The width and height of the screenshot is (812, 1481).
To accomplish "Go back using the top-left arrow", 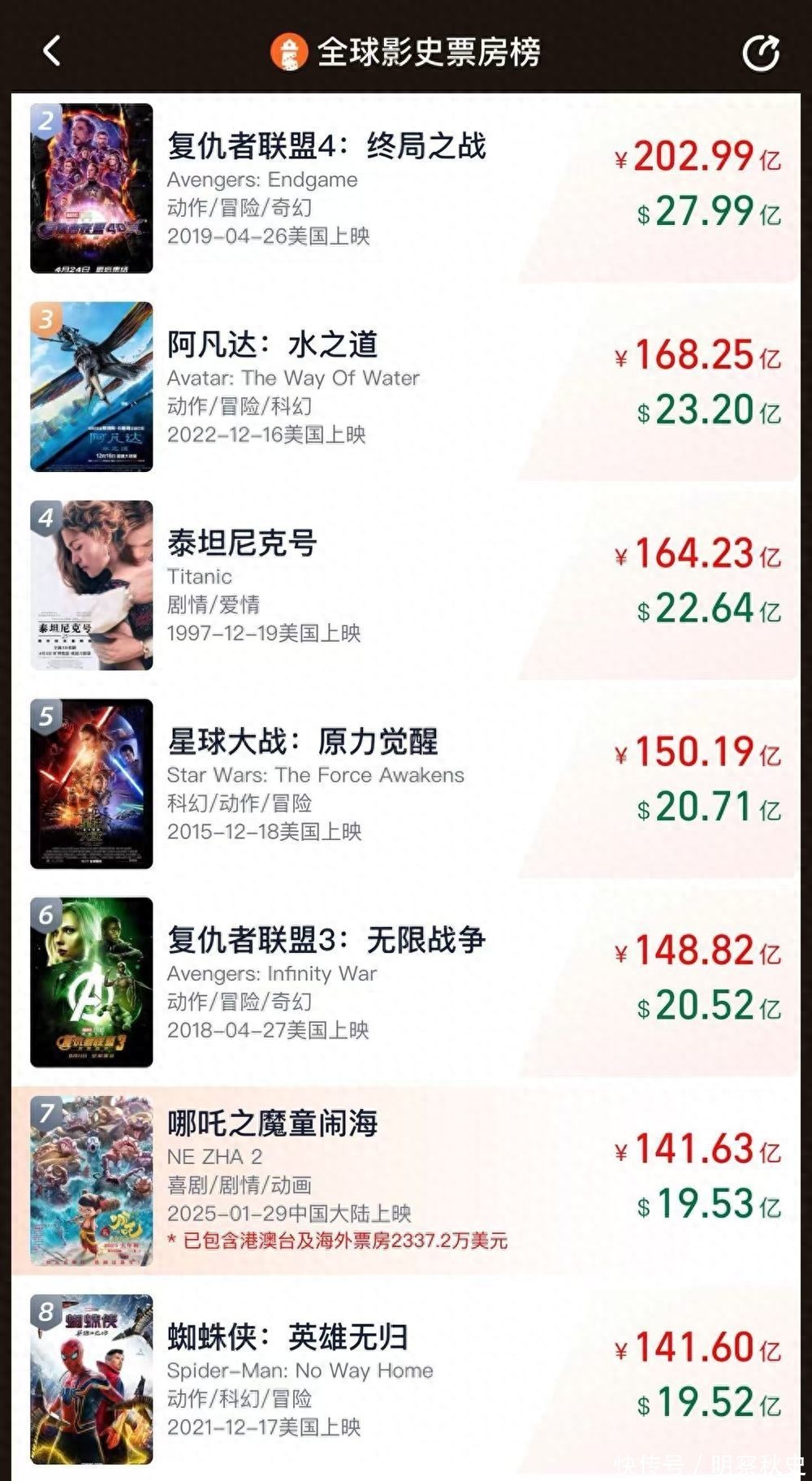I will click(51, 51).
